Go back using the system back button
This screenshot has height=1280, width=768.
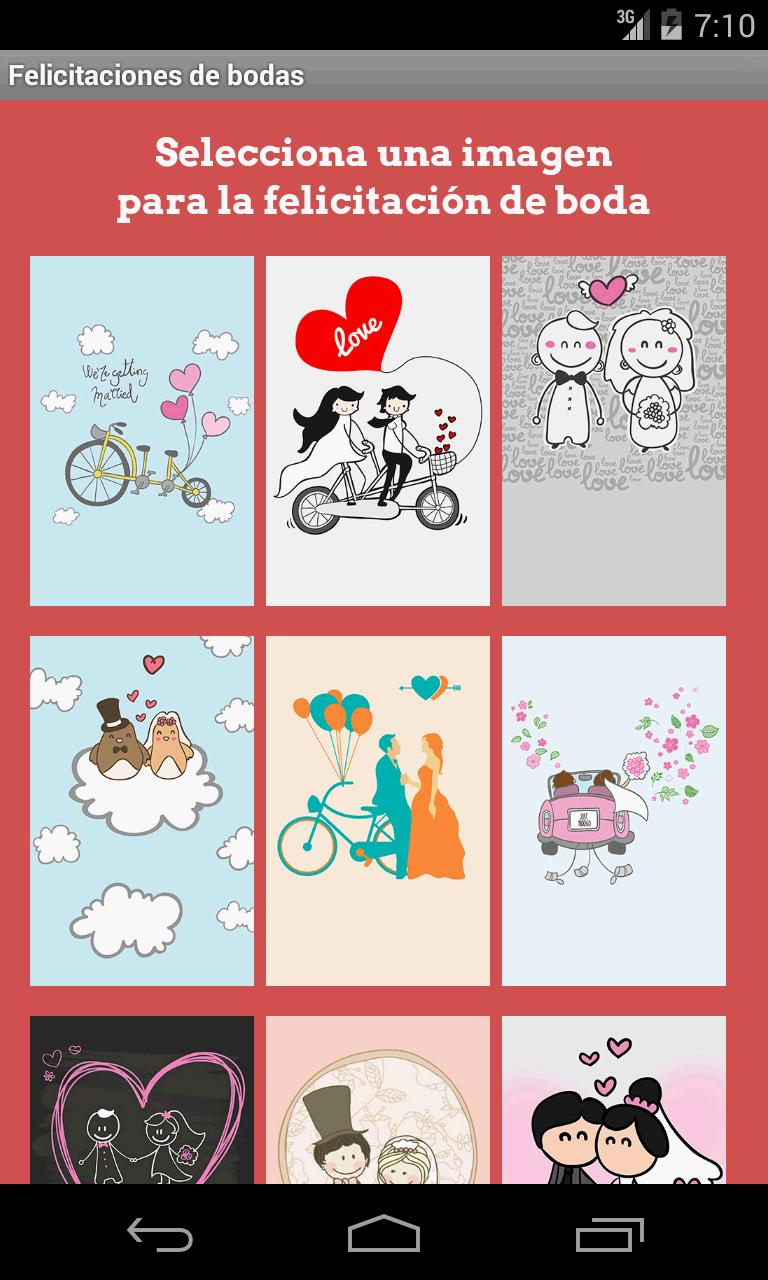(x=160, y=1234)
